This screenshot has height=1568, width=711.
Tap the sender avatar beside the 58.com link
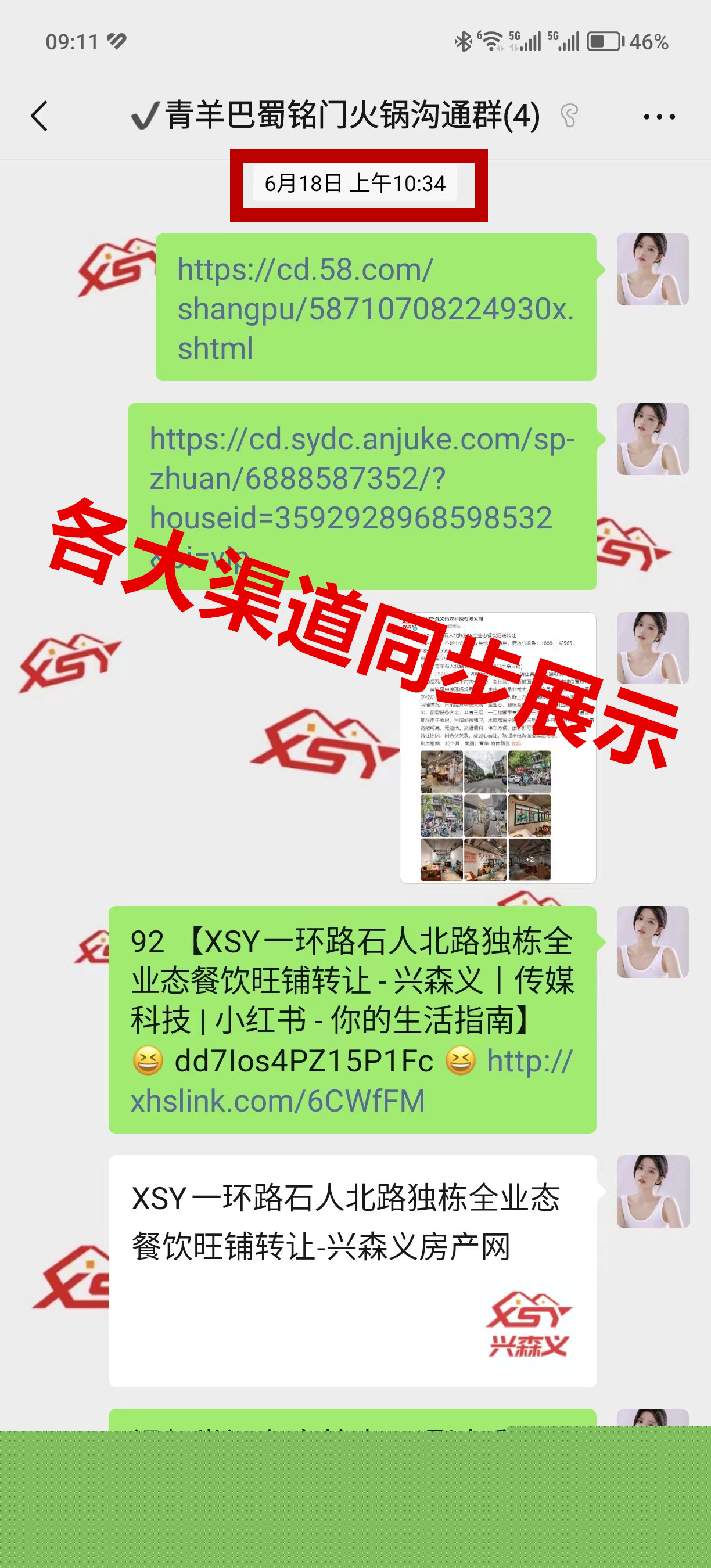[652, 269]
